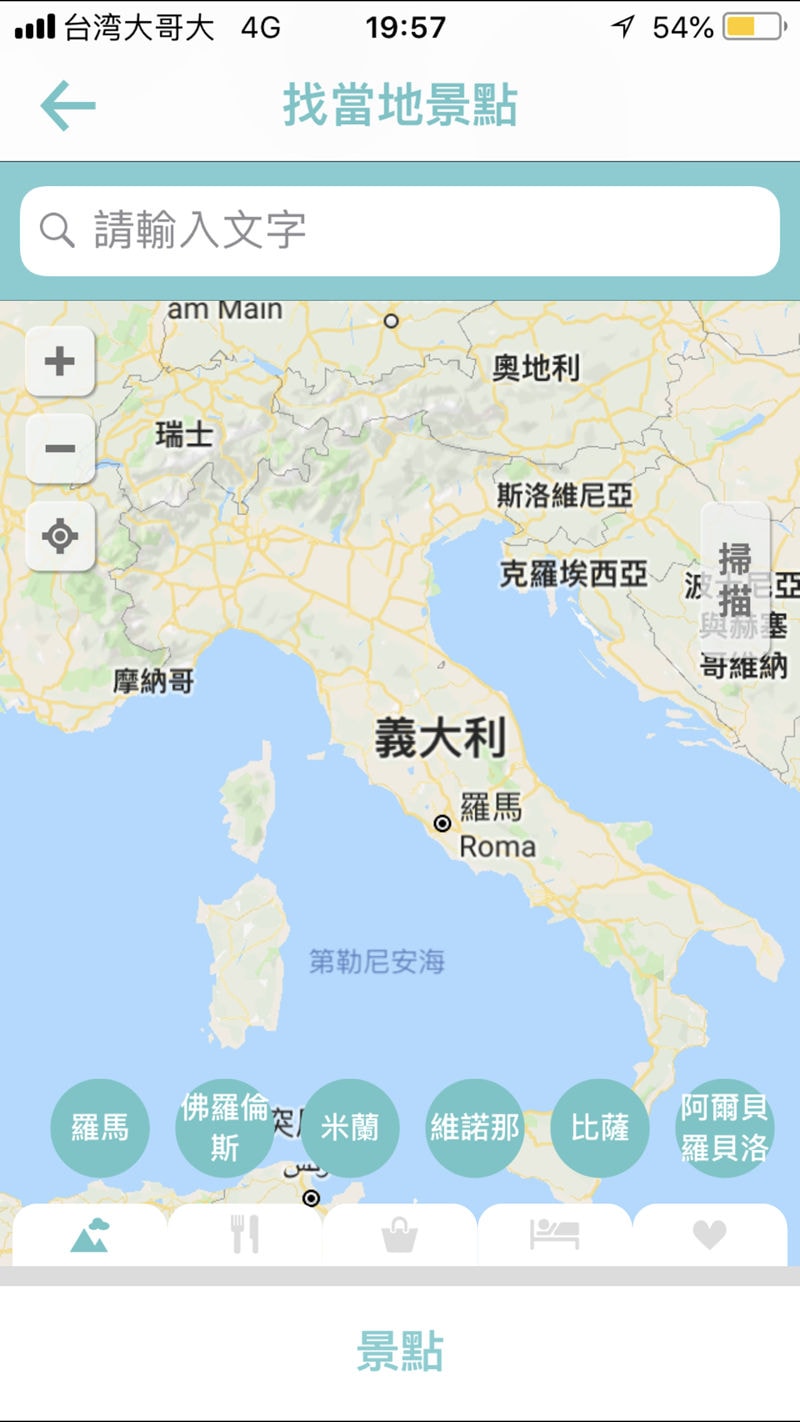
Task: Choose the 米蘭 city chip
Action: [350, 1128]
